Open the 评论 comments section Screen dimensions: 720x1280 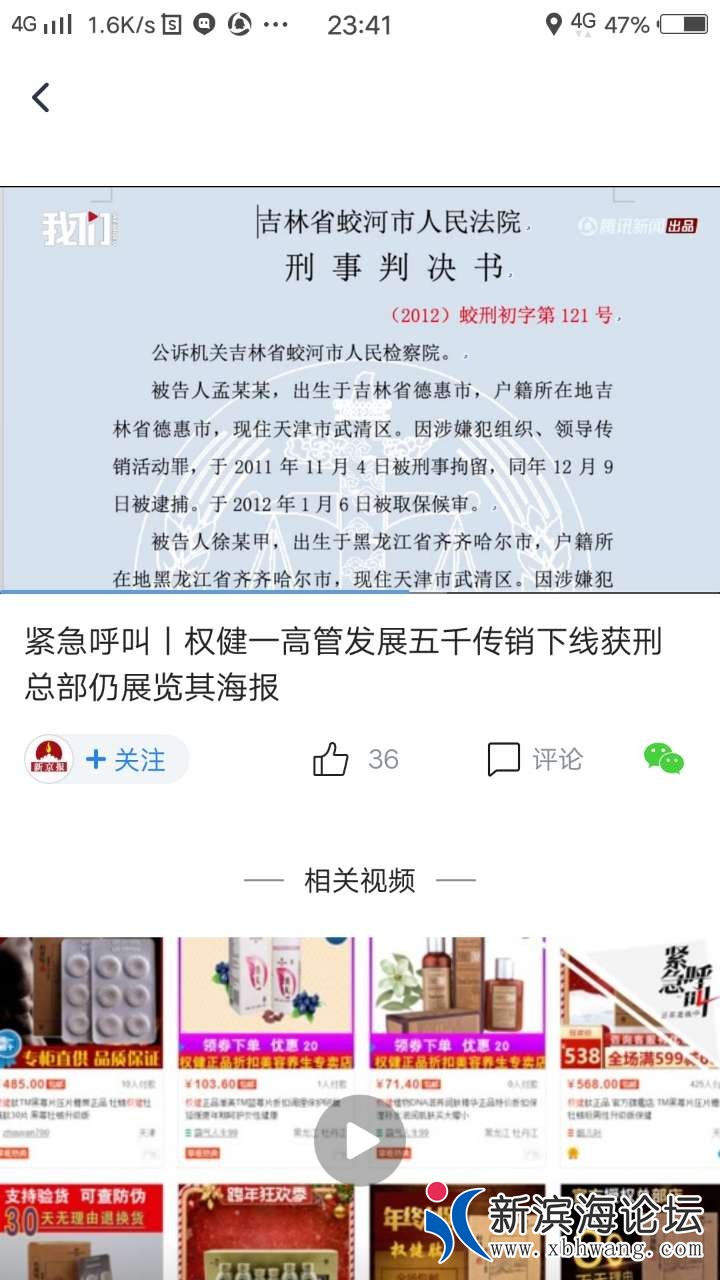pyautogui.click(x=534, y=760)
